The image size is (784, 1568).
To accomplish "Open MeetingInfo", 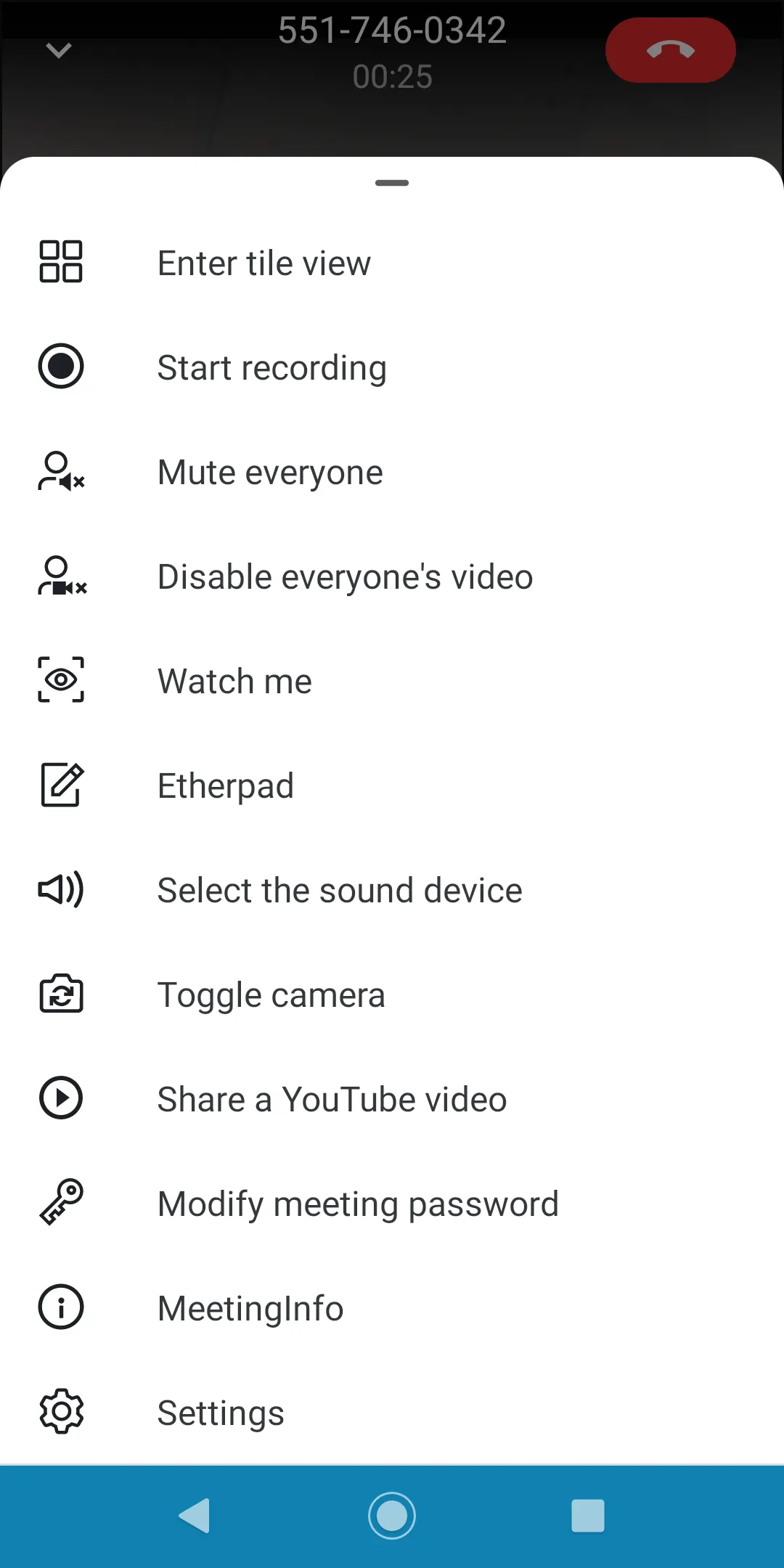I will (250, 1309).
